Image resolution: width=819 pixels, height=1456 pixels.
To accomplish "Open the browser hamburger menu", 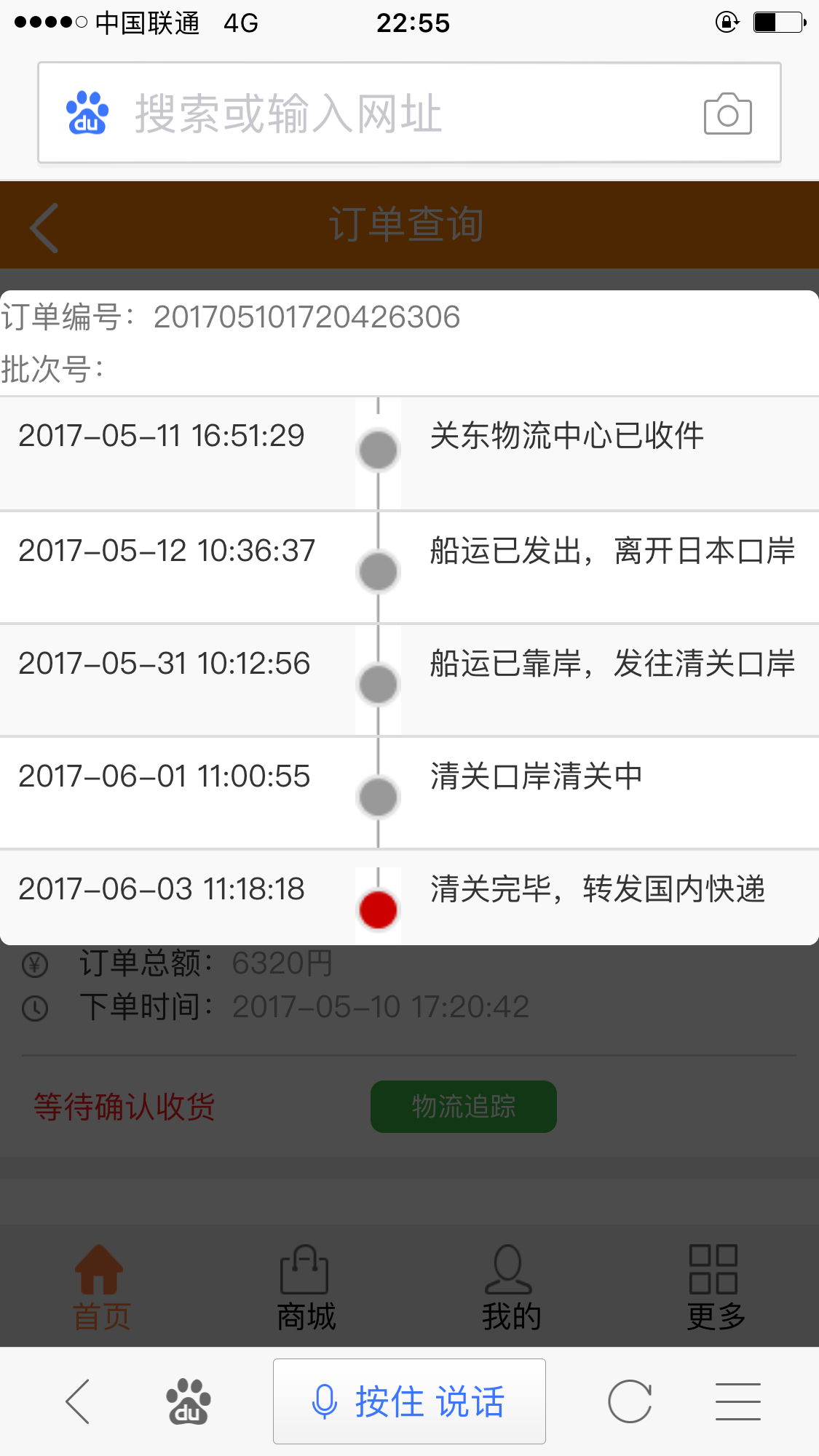I will 737,1401.
